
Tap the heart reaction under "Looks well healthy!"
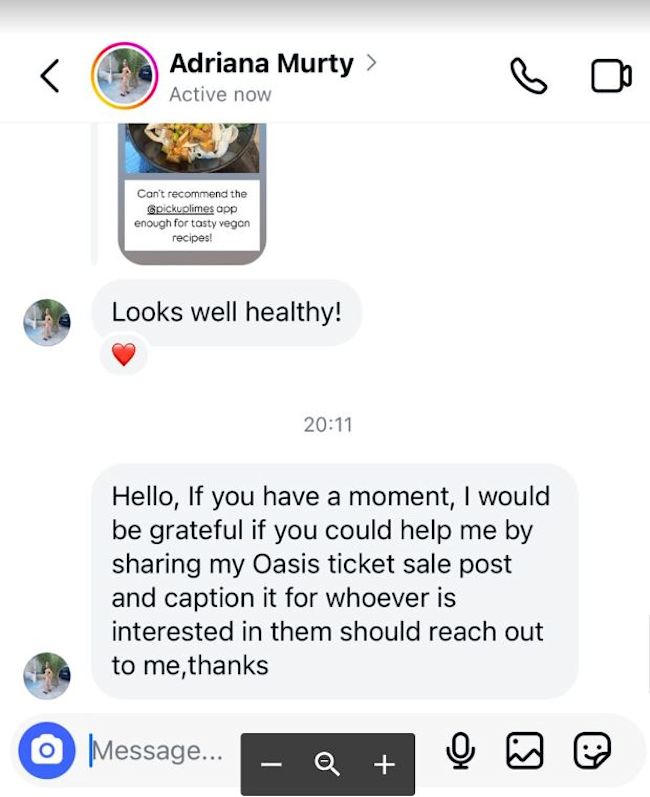tap(123, 354)
